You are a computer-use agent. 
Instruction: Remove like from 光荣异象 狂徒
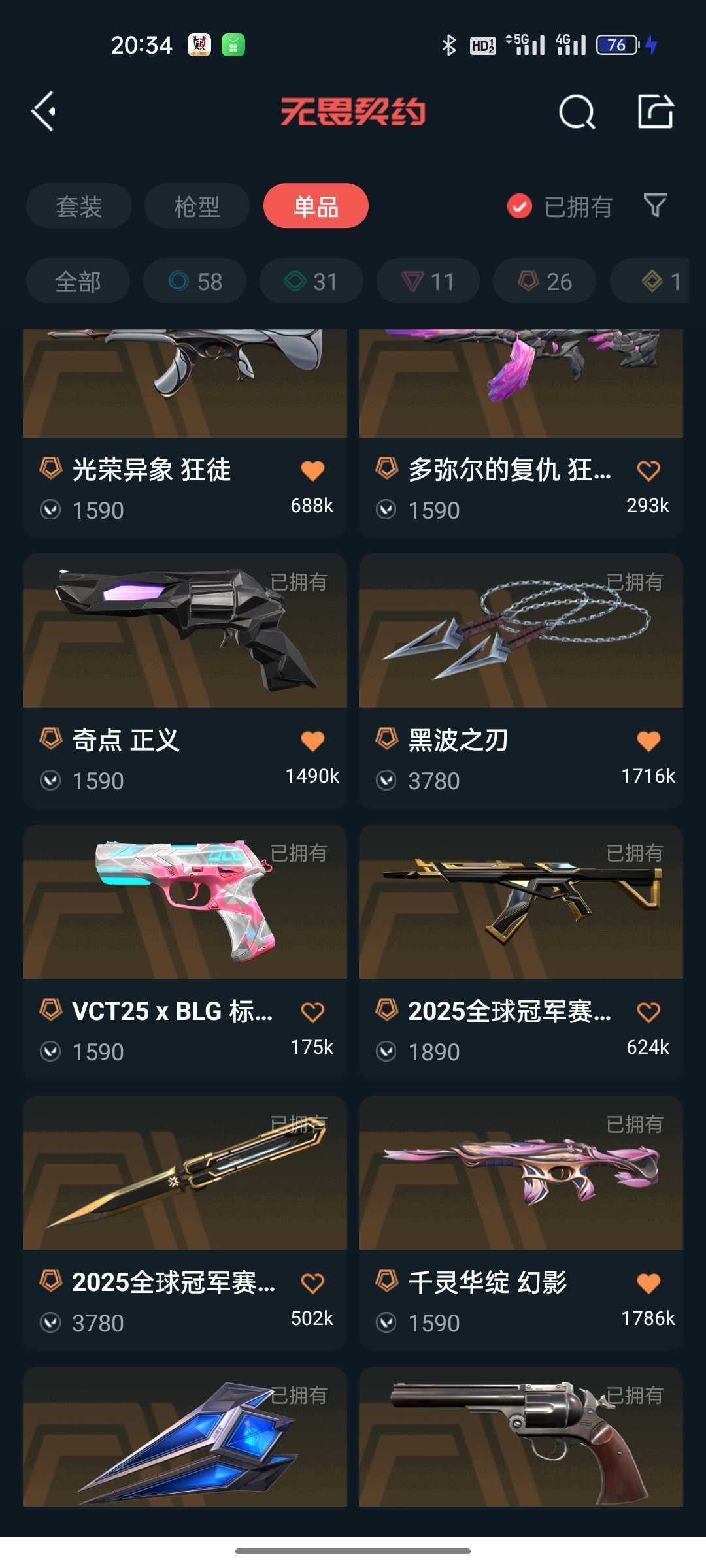(x=312, y=470)
